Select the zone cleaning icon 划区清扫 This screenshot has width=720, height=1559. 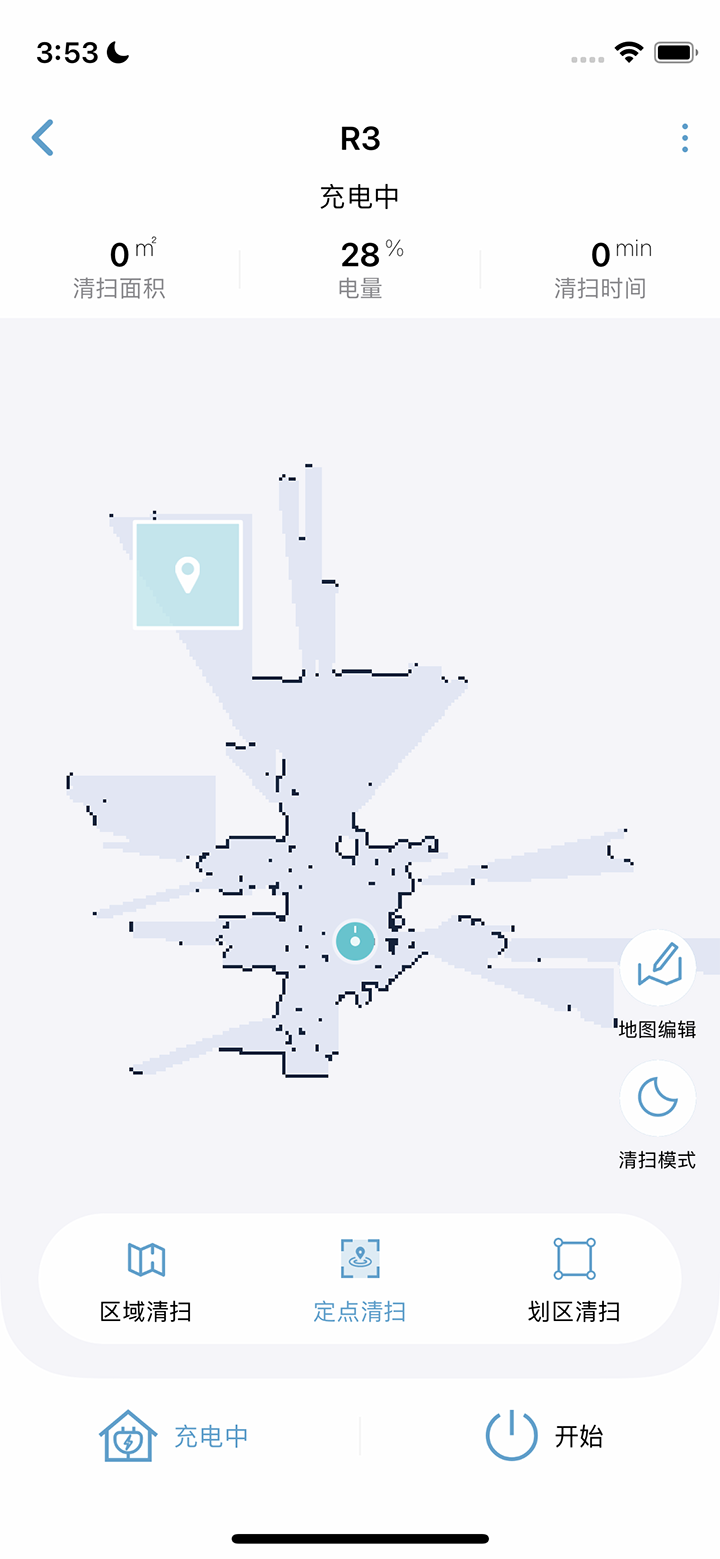pyautogui.click(x=573, y=1259)
